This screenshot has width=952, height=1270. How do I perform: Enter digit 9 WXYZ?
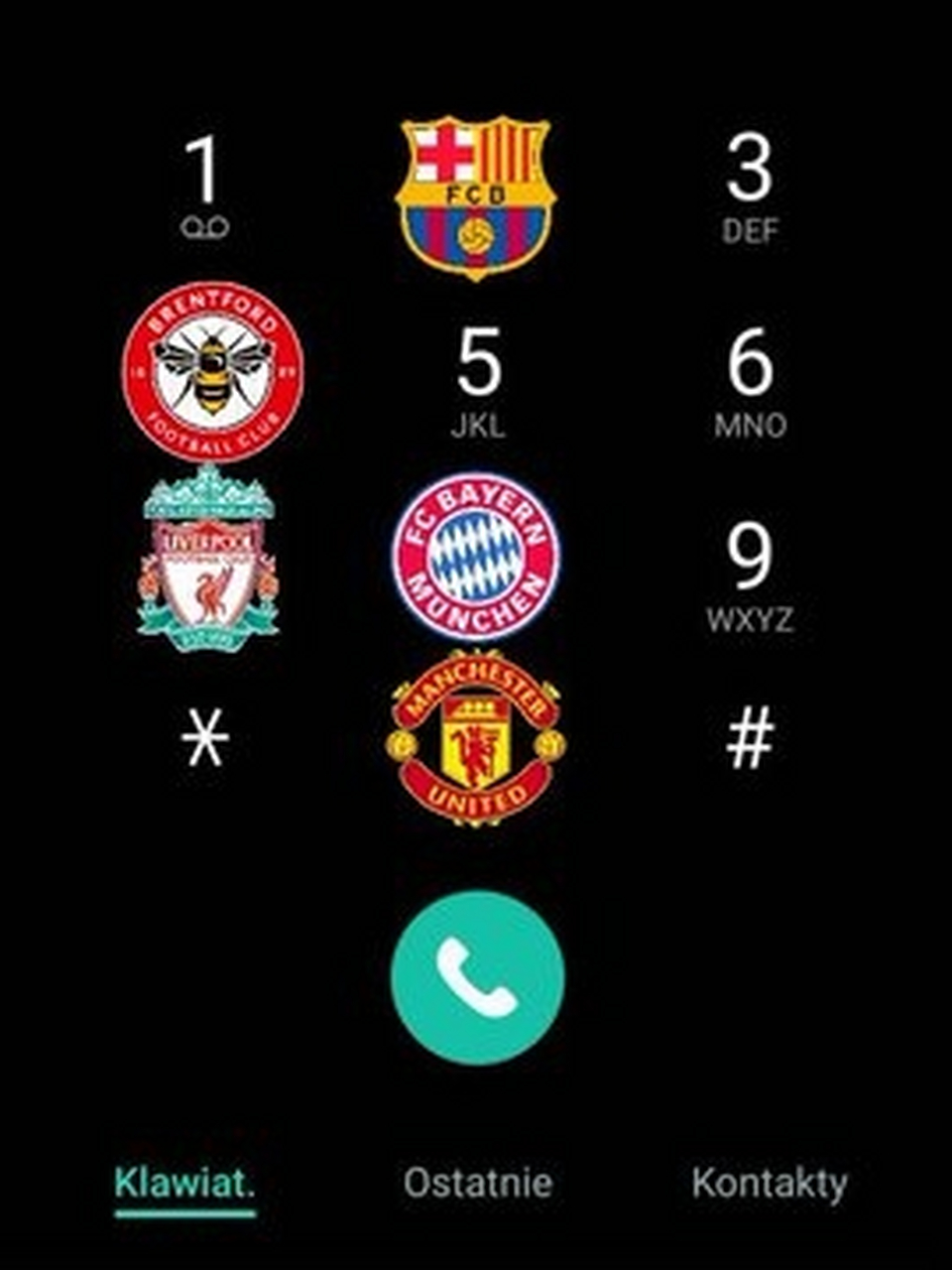(x=750, y=575)
